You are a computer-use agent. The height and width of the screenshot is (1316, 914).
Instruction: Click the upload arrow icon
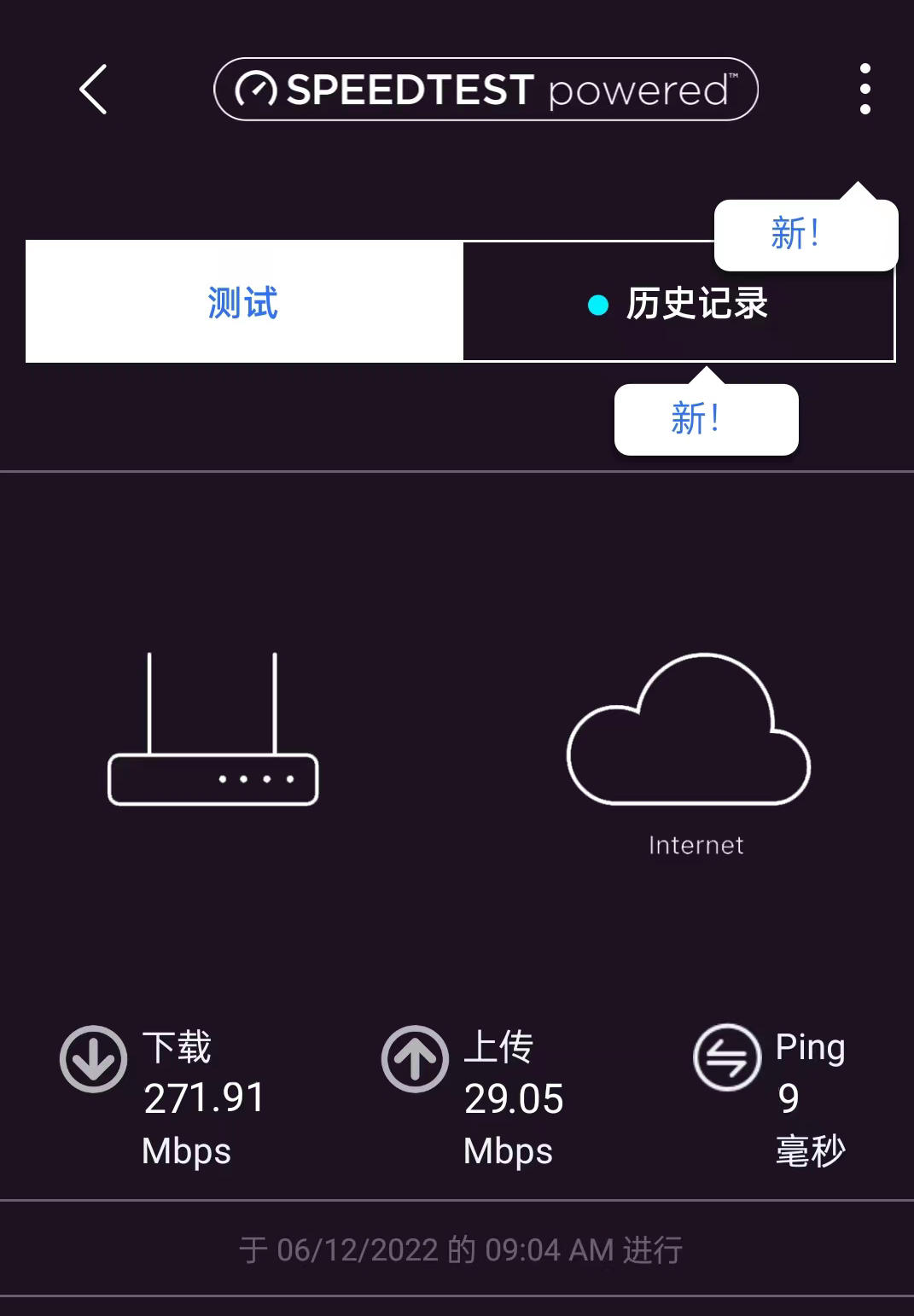coord(415,1058)
